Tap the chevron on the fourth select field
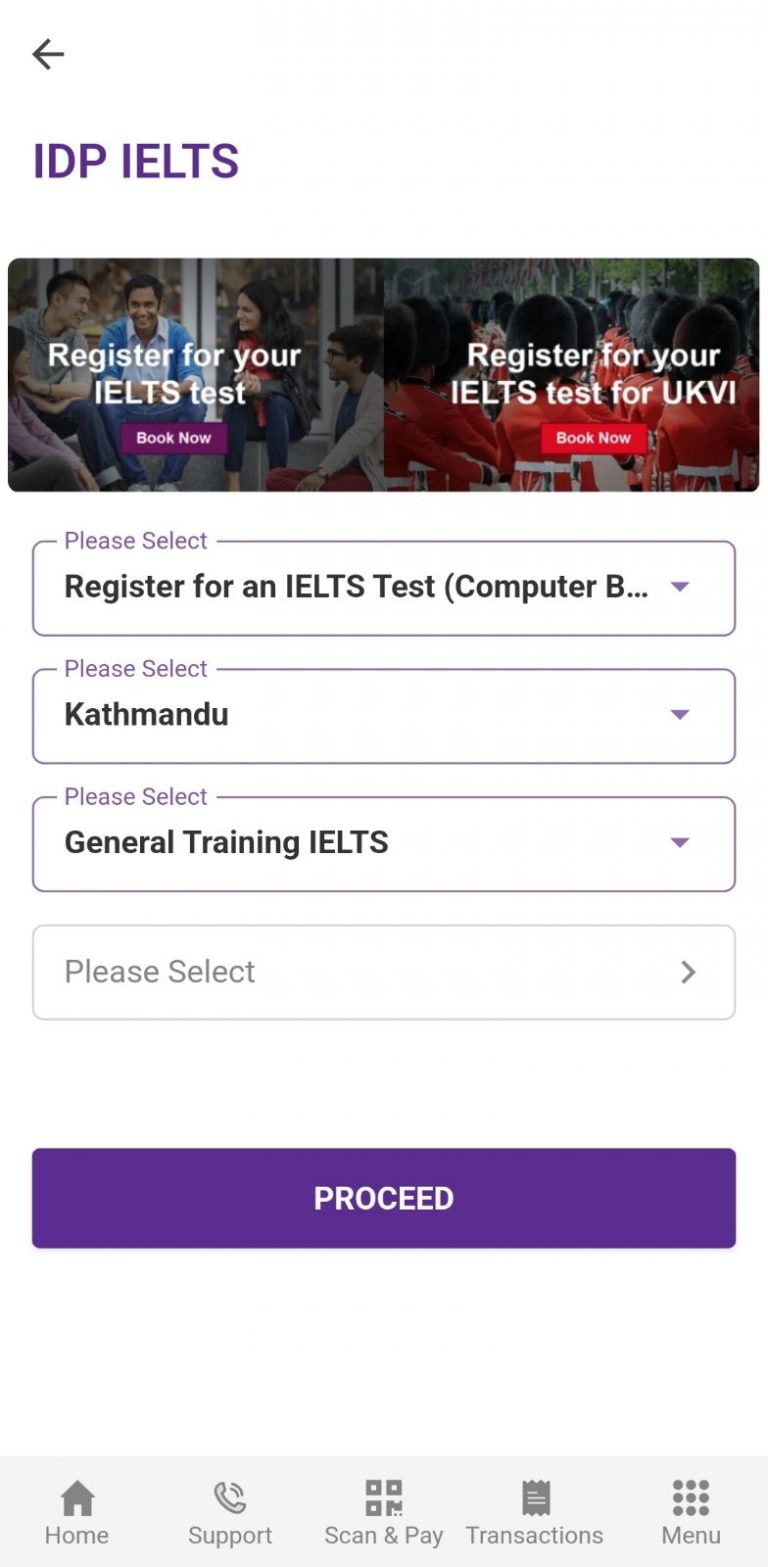 687,971
